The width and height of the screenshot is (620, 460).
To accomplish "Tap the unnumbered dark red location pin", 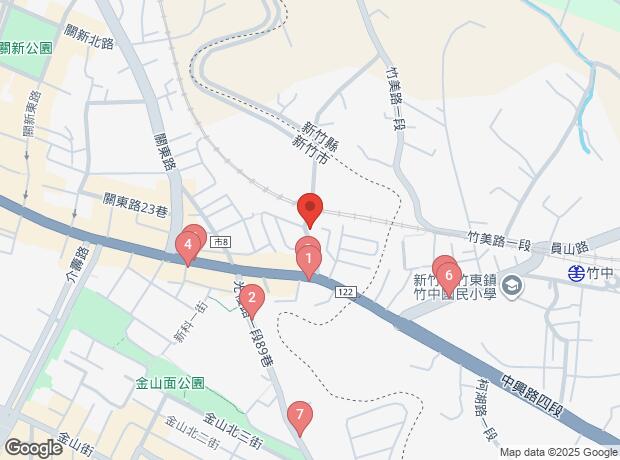I will (310, 210).
